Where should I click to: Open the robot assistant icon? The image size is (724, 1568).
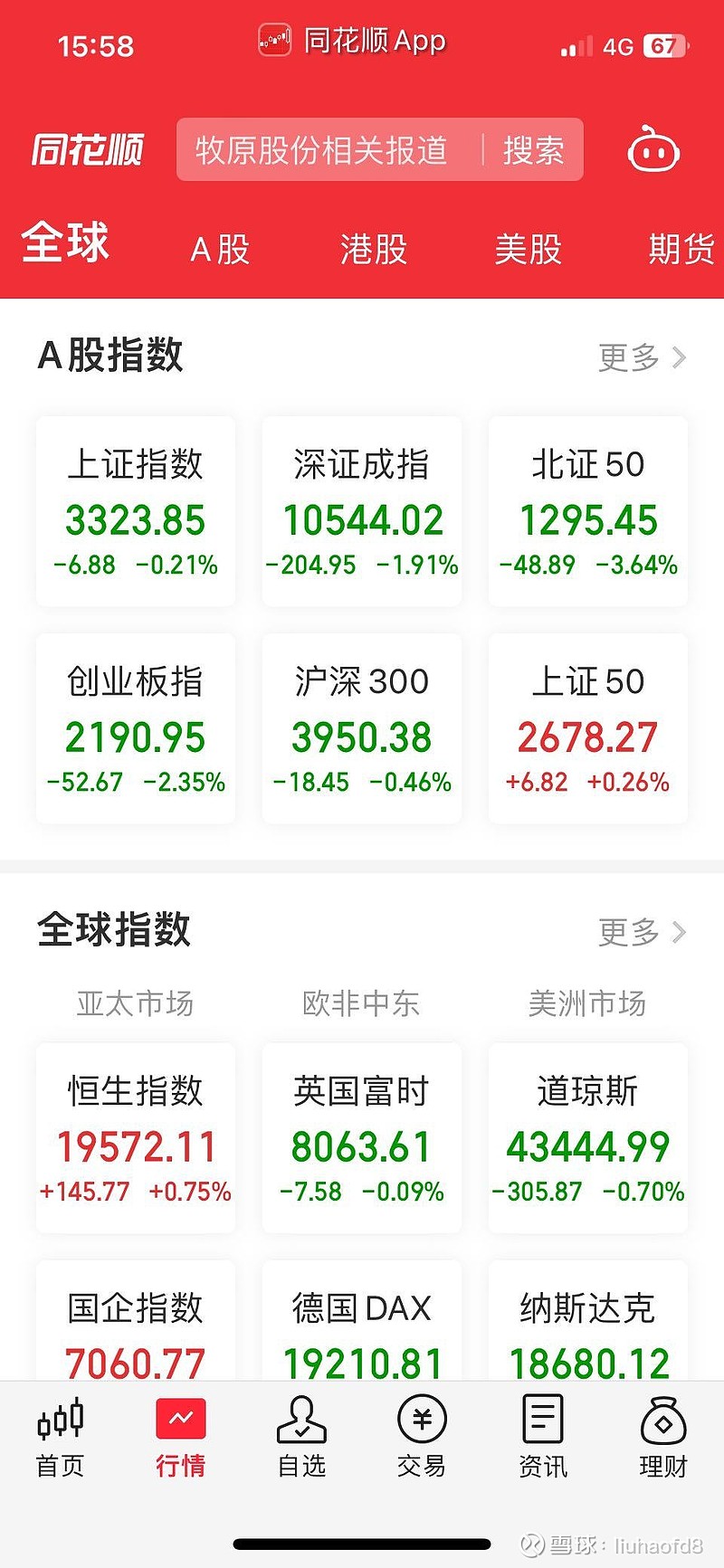(652, 149)
